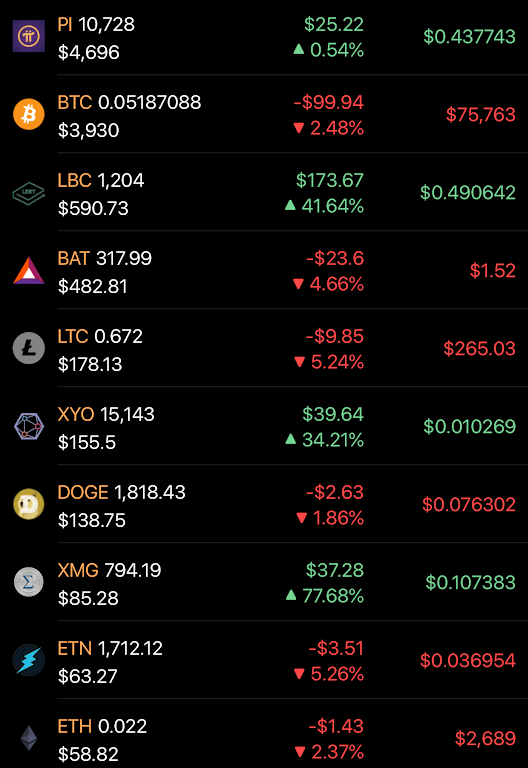Open the LTC position row
The height and width of the screenshot is (768, 528).
click(264, 348)
